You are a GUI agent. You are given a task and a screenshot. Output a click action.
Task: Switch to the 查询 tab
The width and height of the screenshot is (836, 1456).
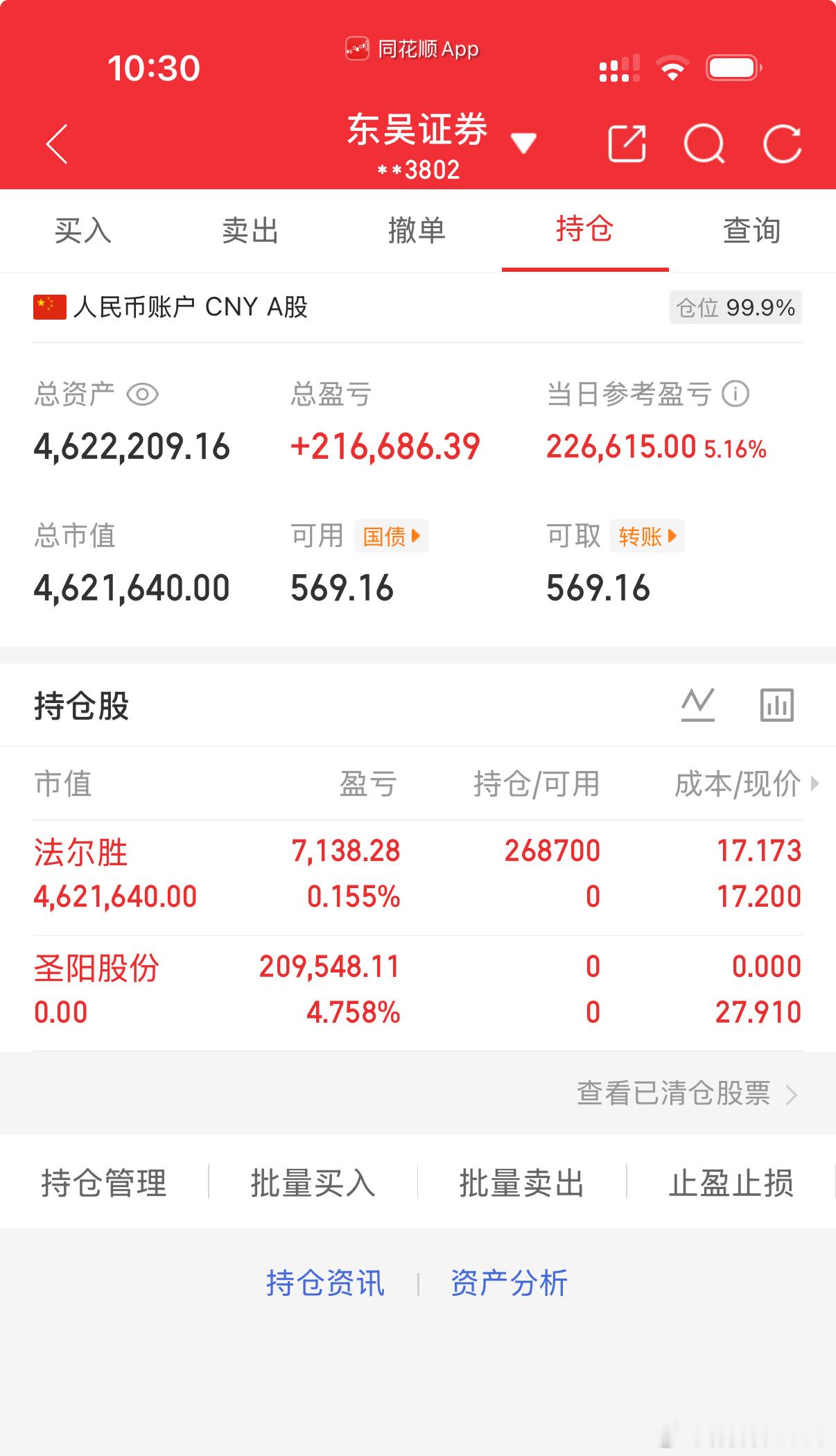click(x=752, y=231)
